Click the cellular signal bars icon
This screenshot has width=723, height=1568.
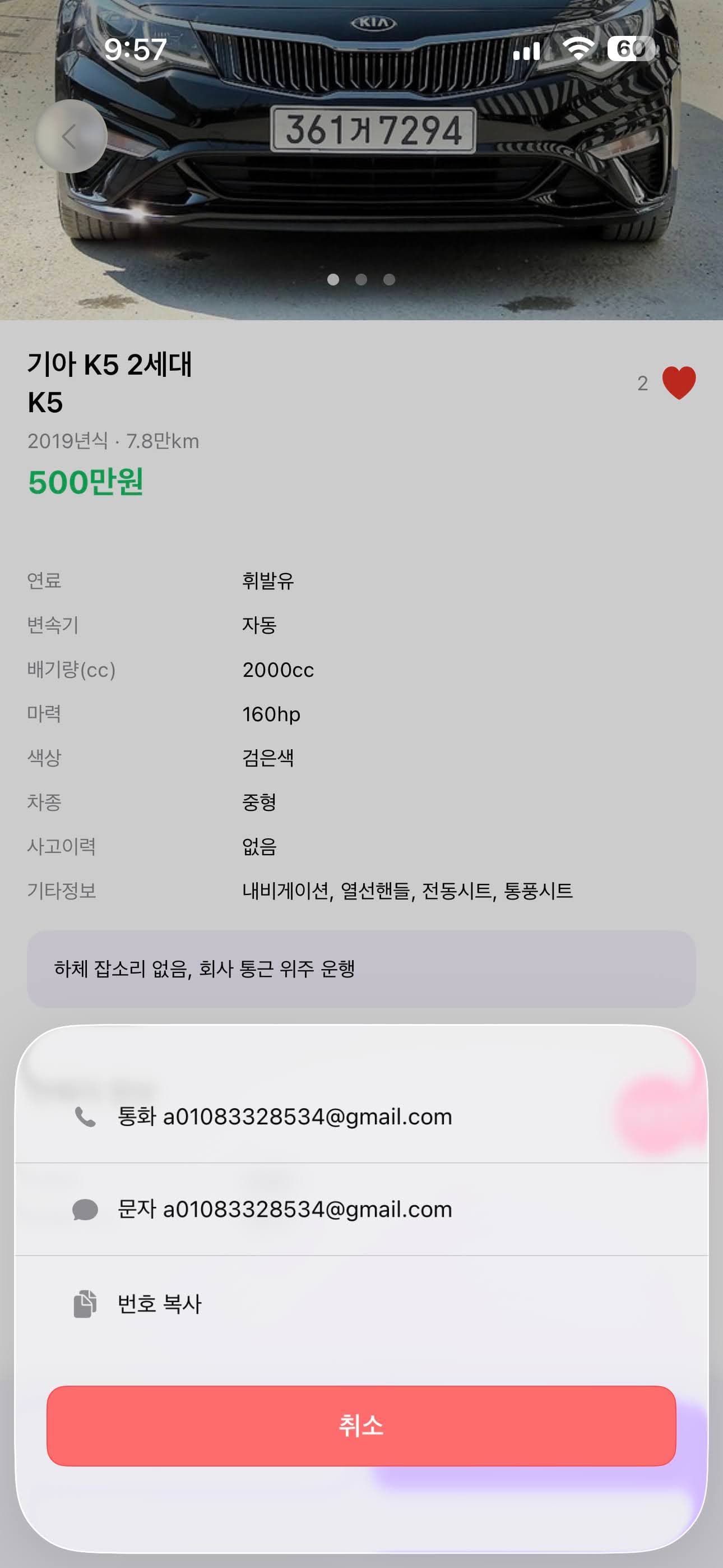[x=526, y=52]
